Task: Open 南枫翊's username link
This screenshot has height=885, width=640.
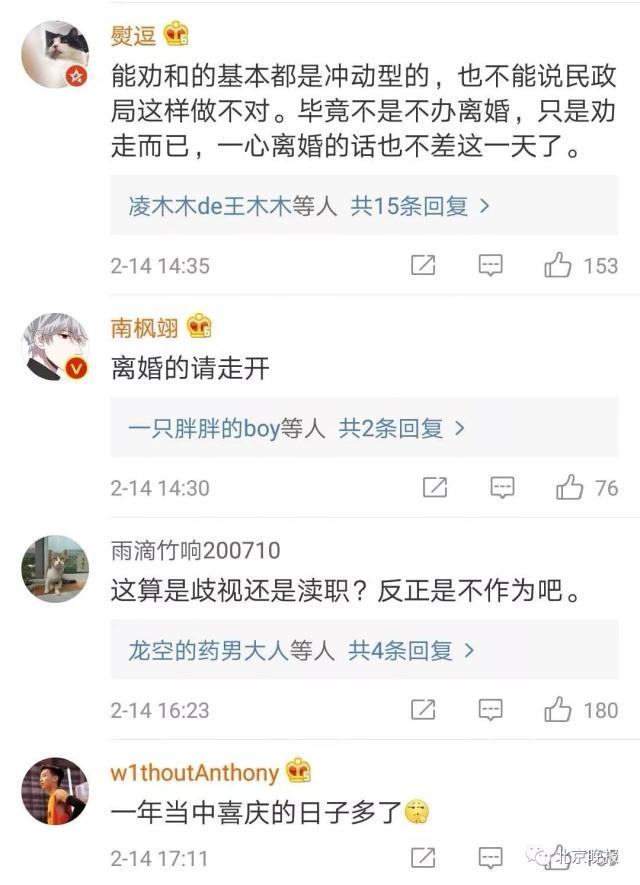Action: pyautogui.click(x=147, y=327)
